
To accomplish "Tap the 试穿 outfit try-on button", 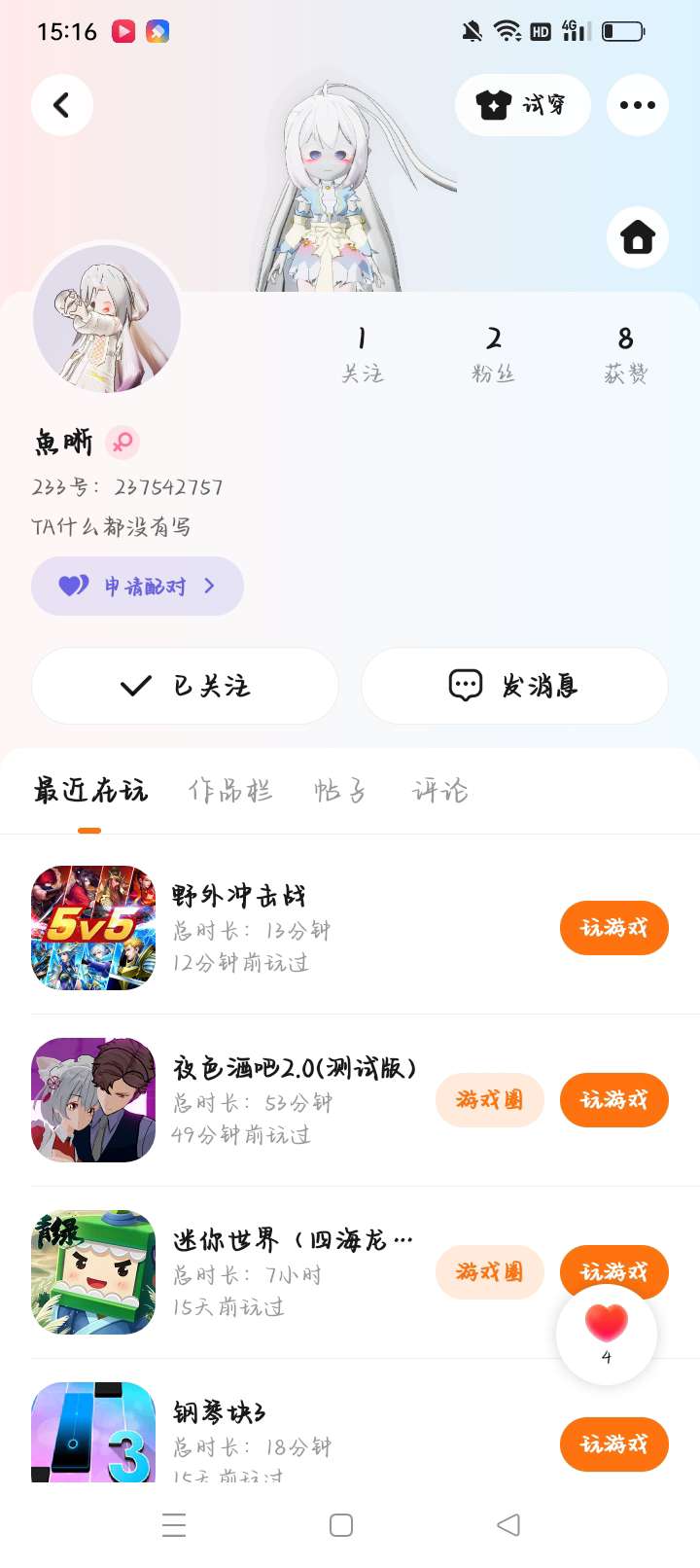I will [522, 105].
